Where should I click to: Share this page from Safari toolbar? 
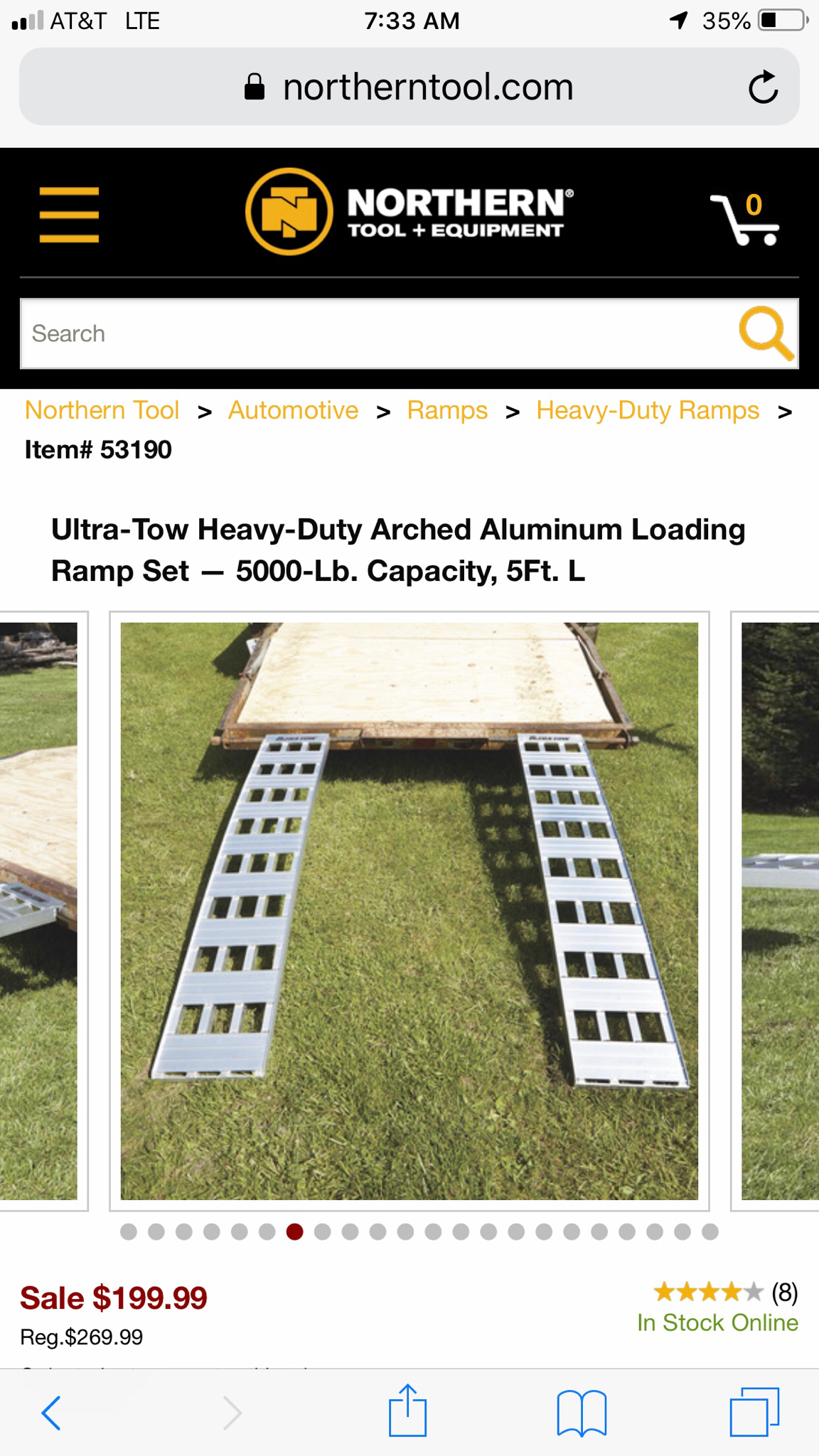407,1410
